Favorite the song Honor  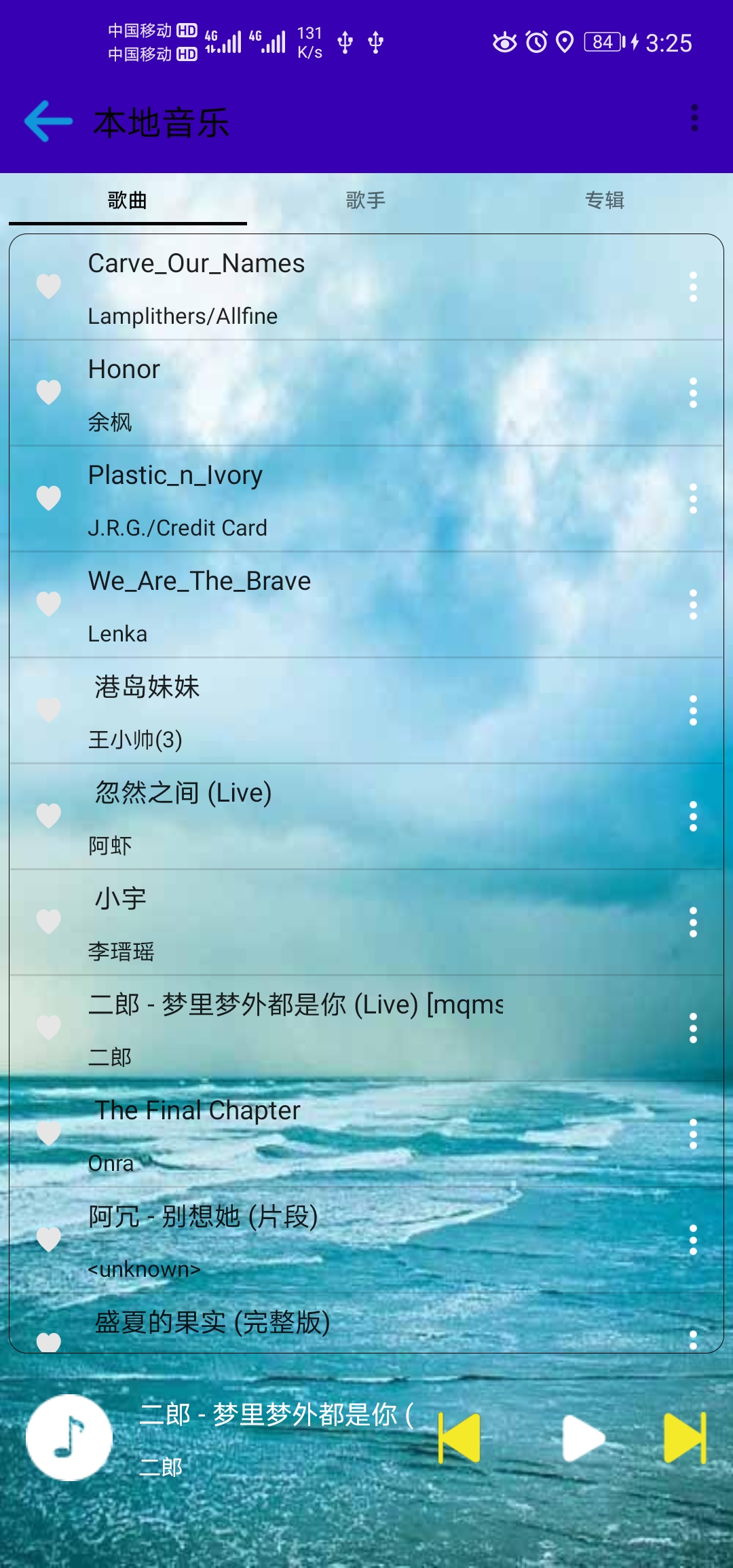click(49, 392)
